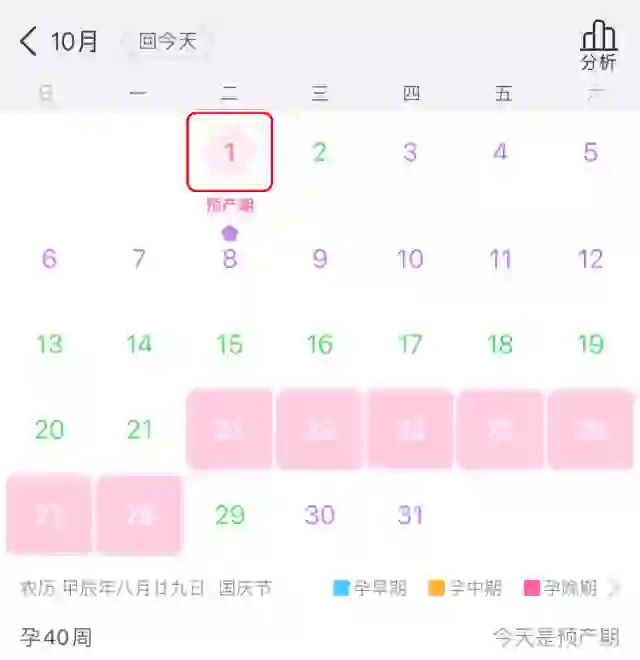
Task: Choose date 21 on the calendar
Action: click(x=139, y=430)
